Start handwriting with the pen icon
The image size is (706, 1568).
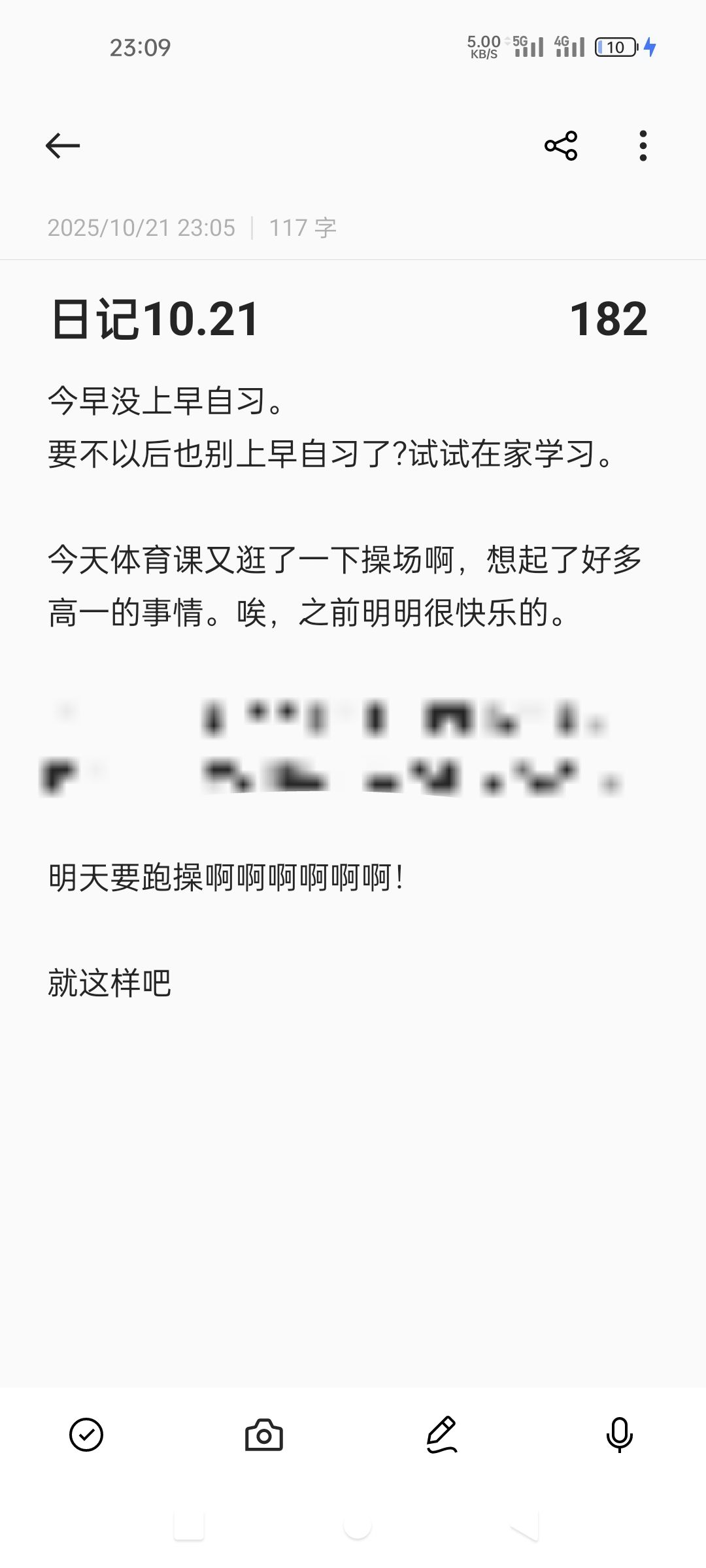442,1435
